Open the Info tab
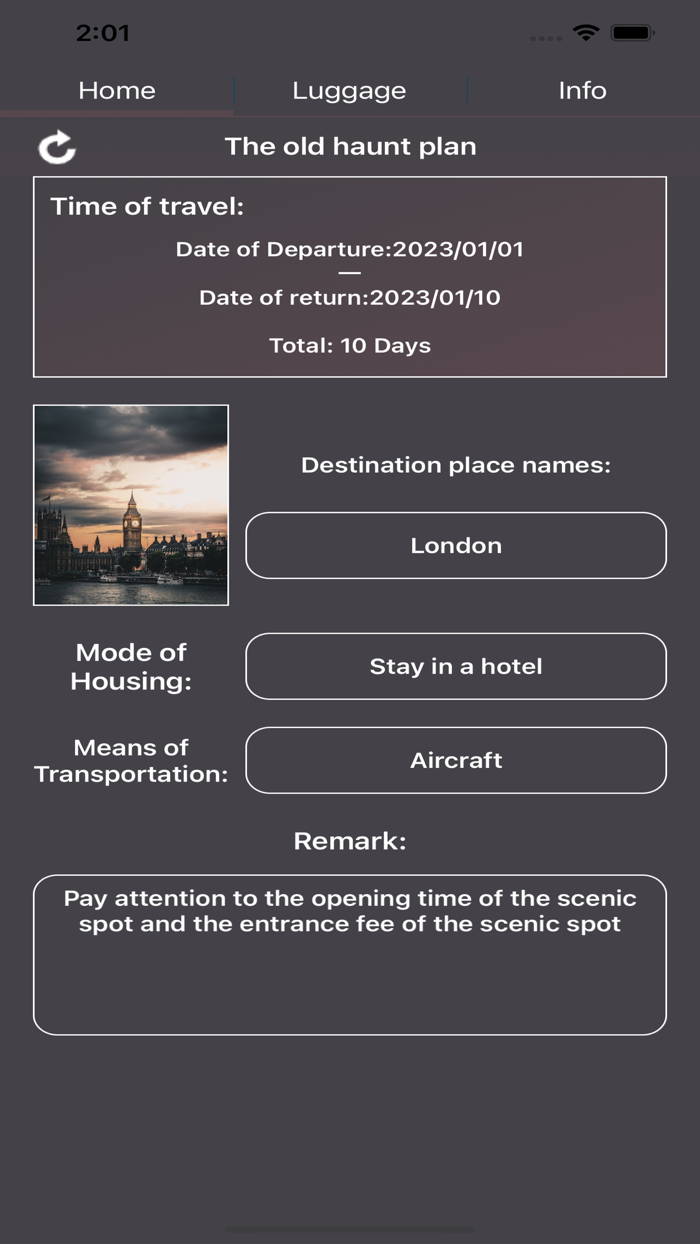This screenshot has height=1244, width=700. (582, 91)
